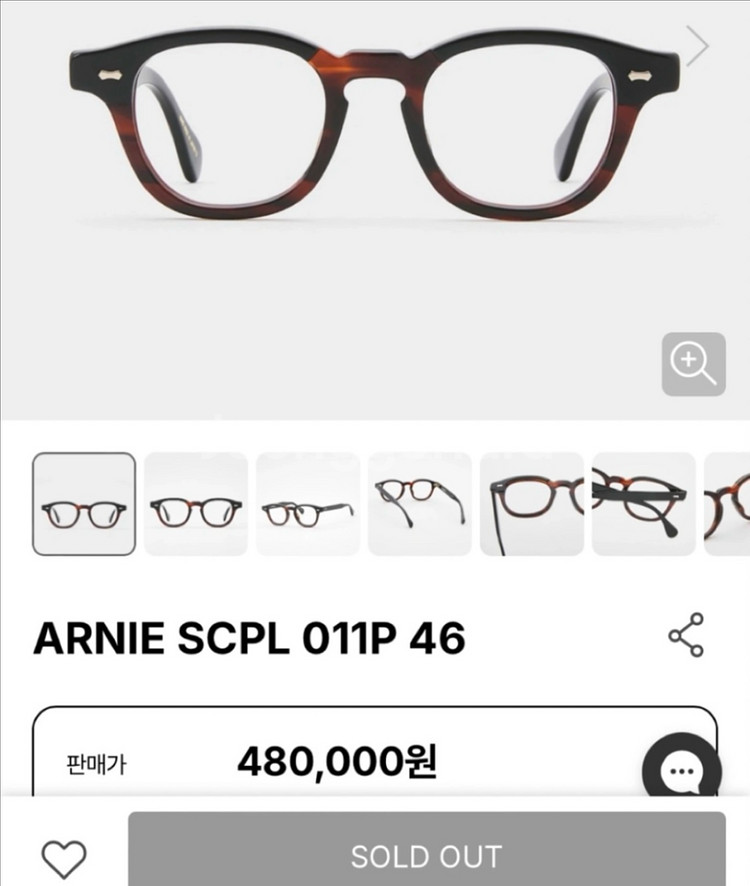Select the first front-view thumbnail
This screenshot has height=886, width=750.
coord(84,504)
